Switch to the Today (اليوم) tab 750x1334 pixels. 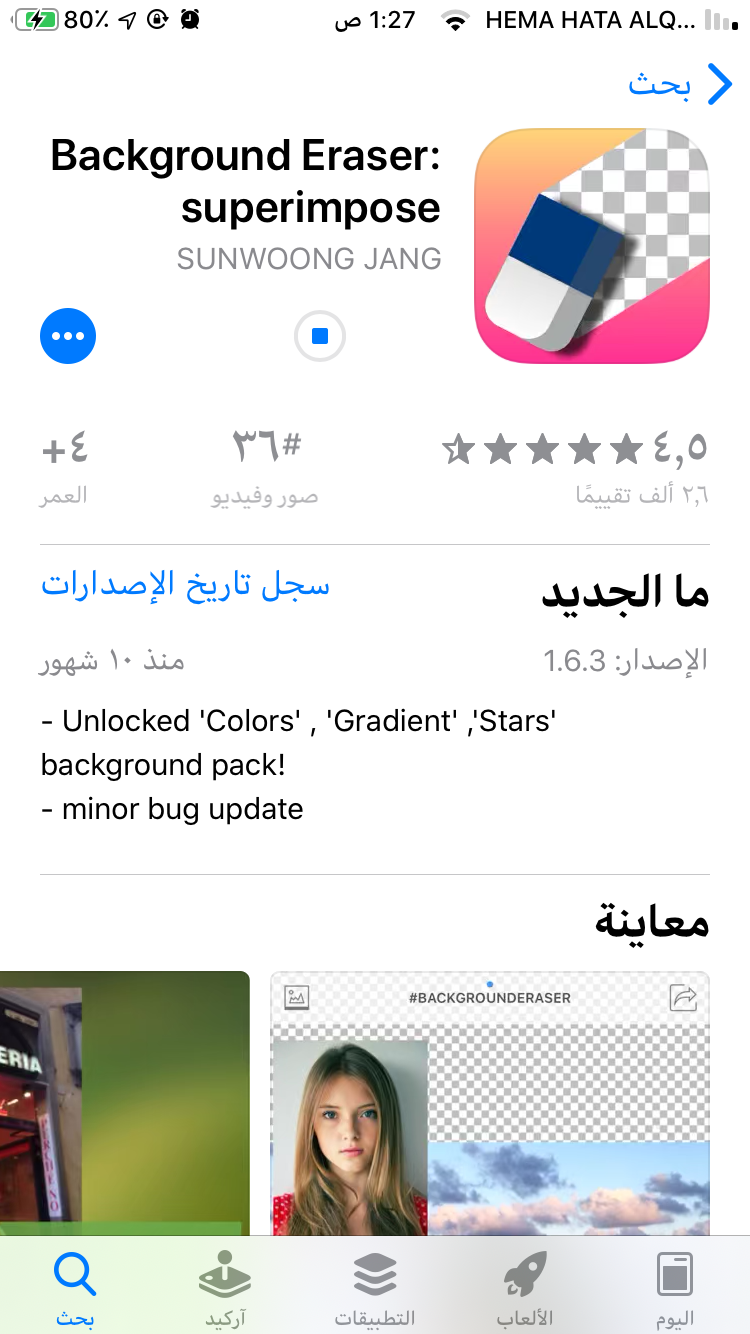click(x=674, y=1288)
